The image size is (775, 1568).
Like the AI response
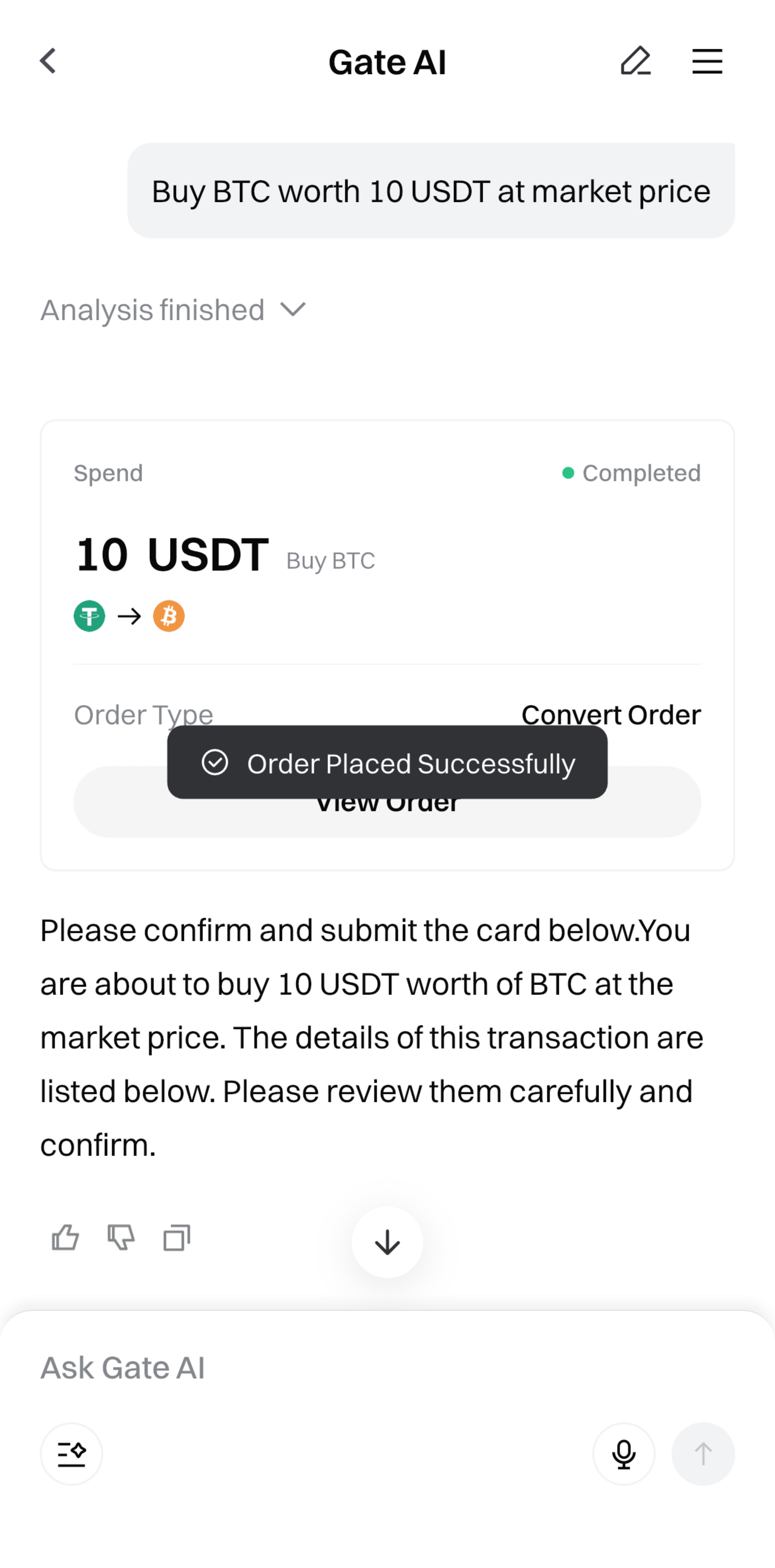click(x=65, y=1238)
